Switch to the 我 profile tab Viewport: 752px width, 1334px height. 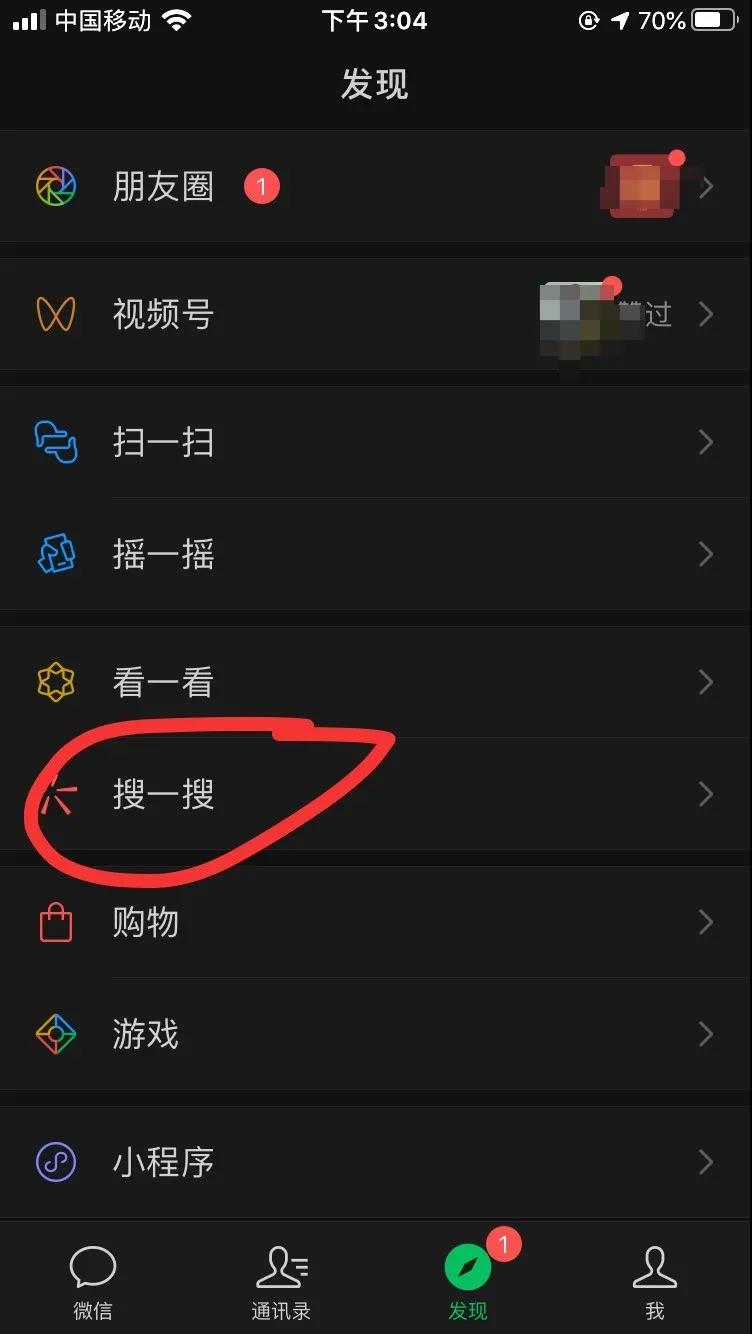click(655, 1282)
